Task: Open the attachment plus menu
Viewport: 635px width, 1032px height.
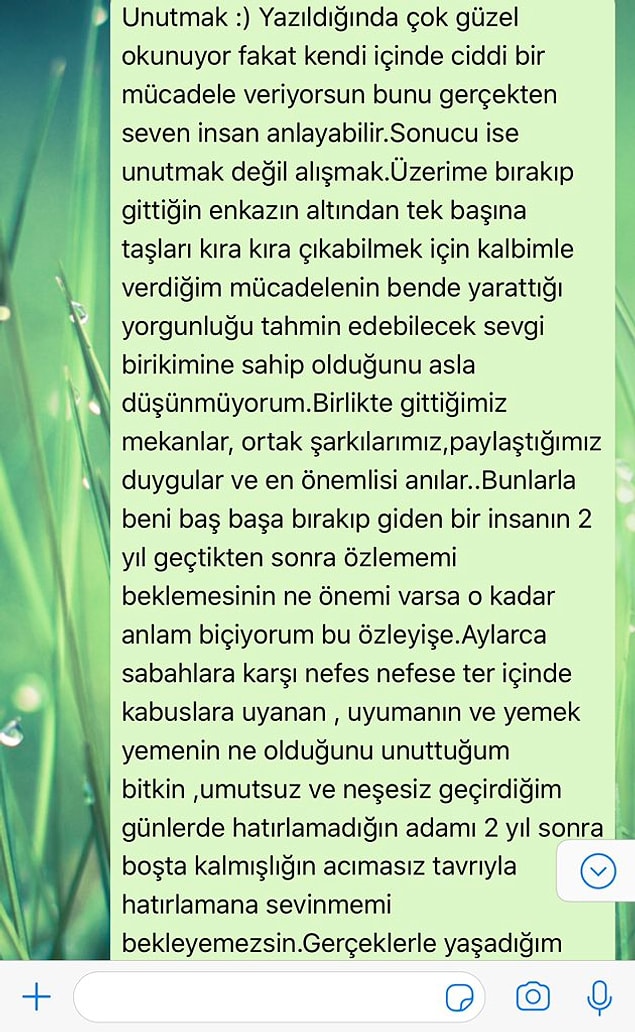Action: point(37,996)
